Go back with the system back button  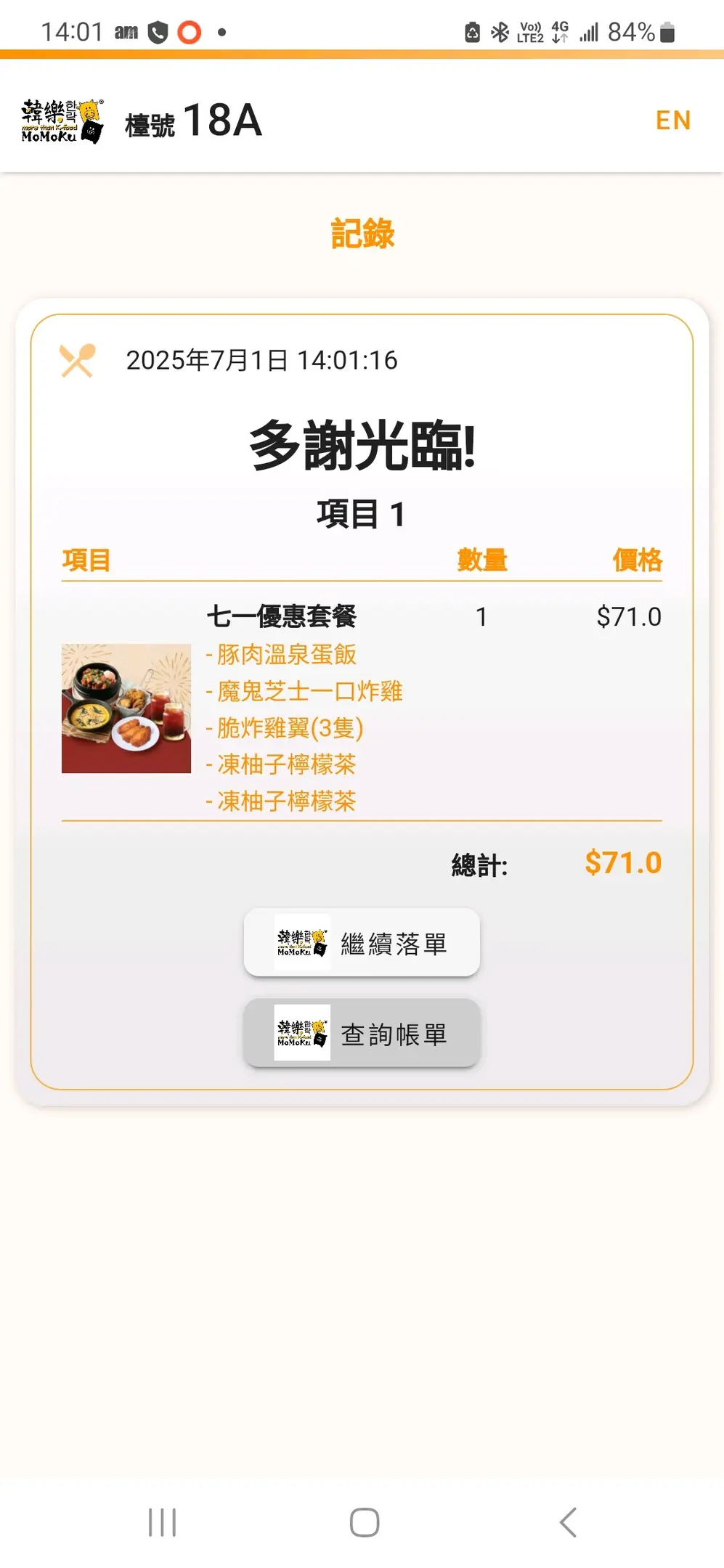[568, 1522]
